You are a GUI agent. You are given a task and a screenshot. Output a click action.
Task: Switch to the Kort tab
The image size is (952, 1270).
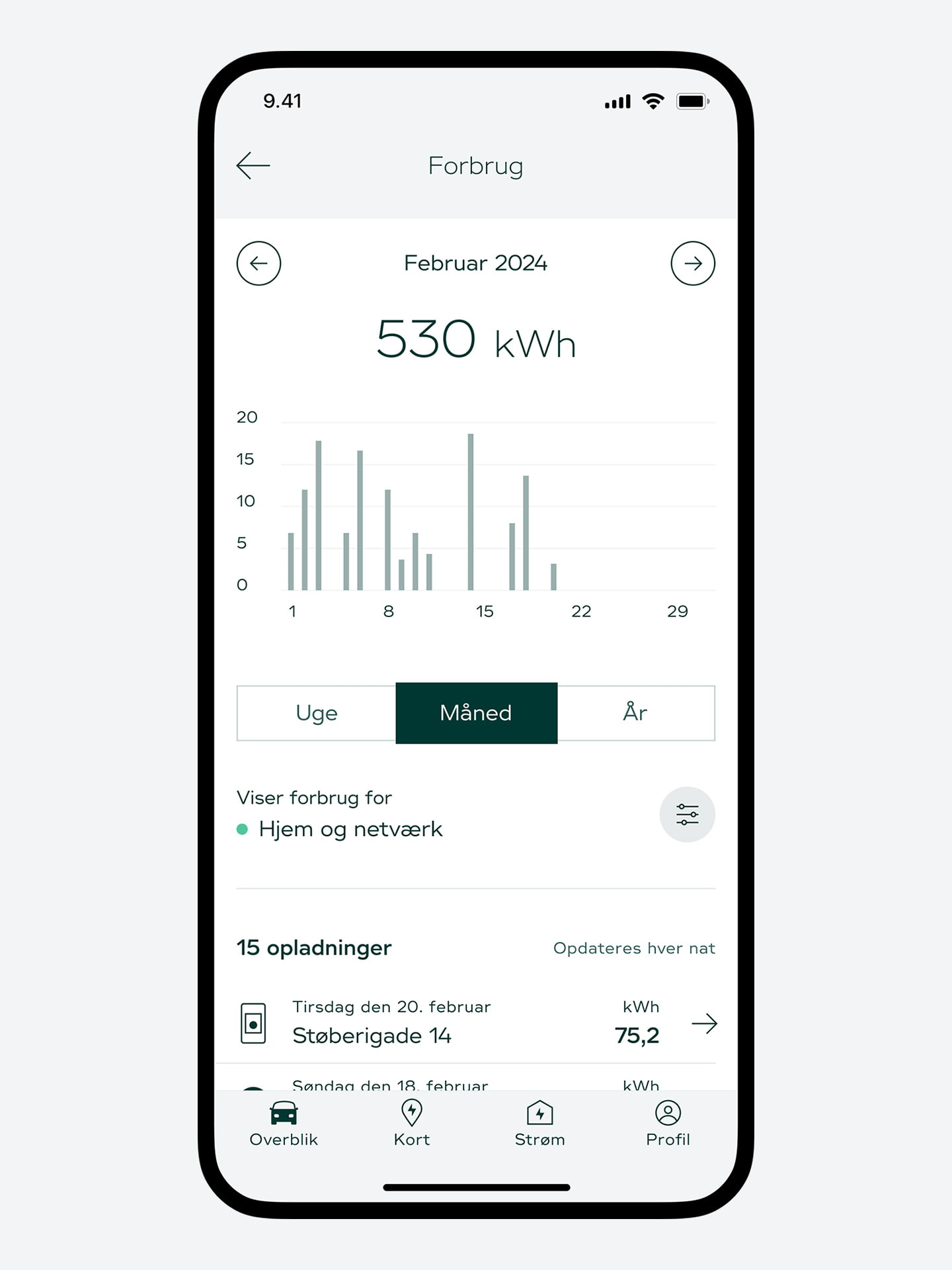(x=411, y=1123)
